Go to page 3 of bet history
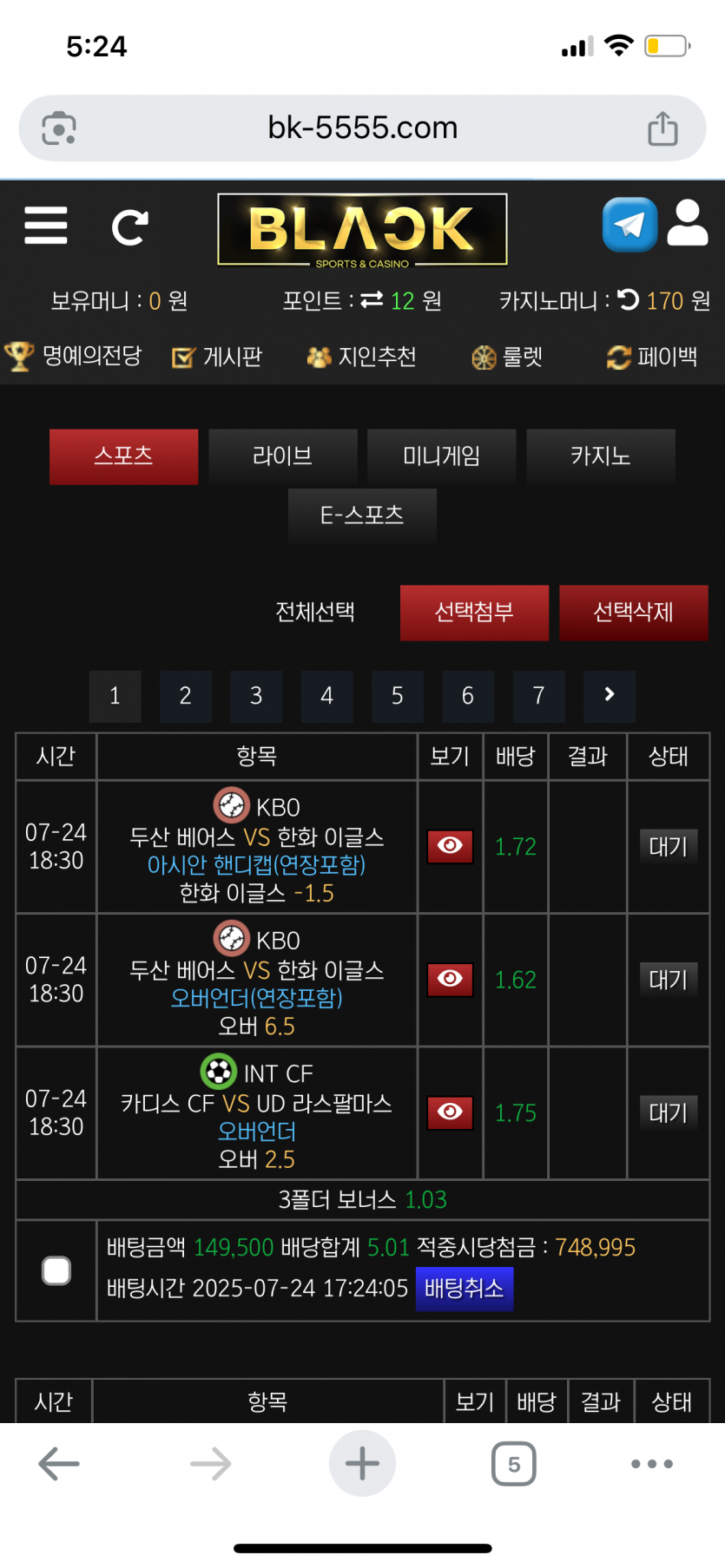 click(256, 696)
